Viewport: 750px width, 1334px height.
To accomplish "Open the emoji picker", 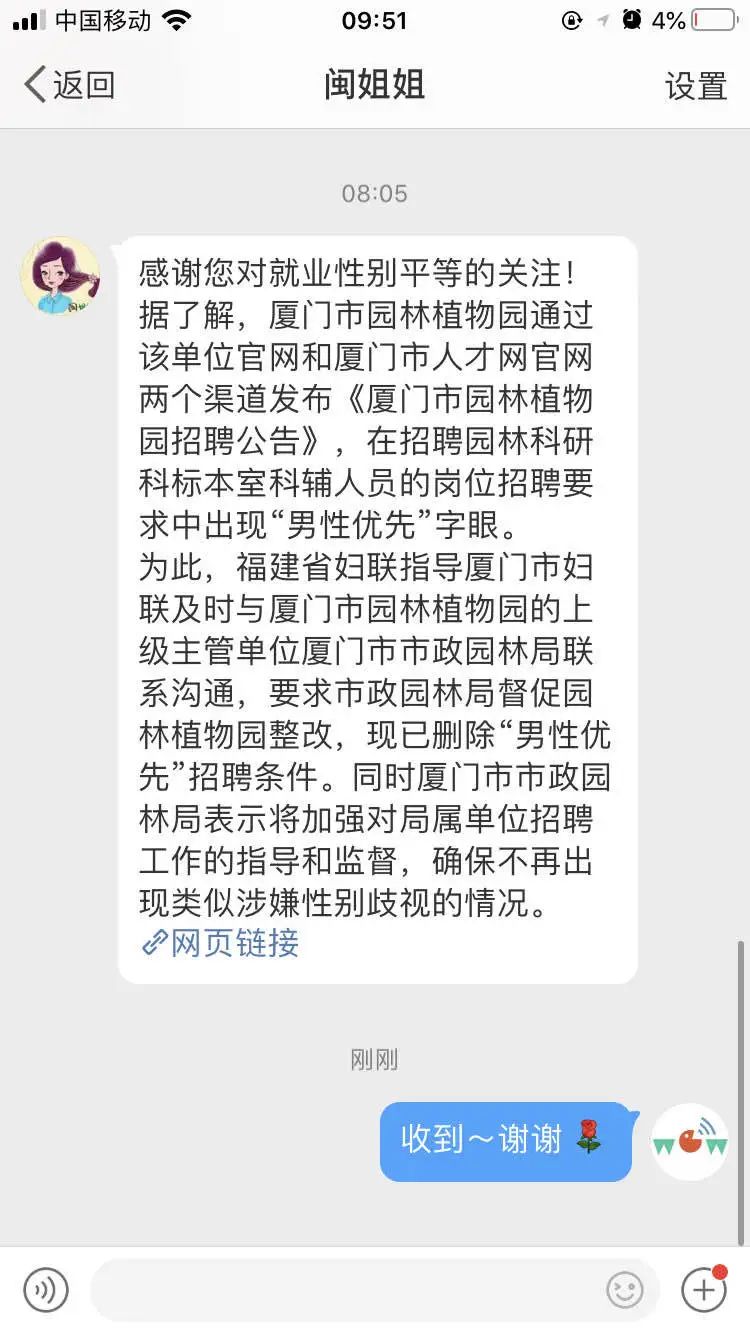I will click(625, 1290).
